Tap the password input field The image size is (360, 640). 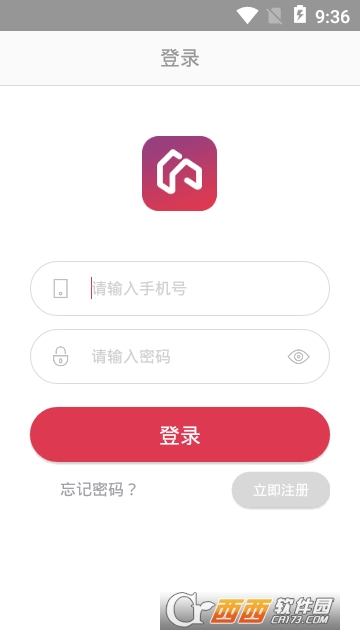tap(180, 356)
